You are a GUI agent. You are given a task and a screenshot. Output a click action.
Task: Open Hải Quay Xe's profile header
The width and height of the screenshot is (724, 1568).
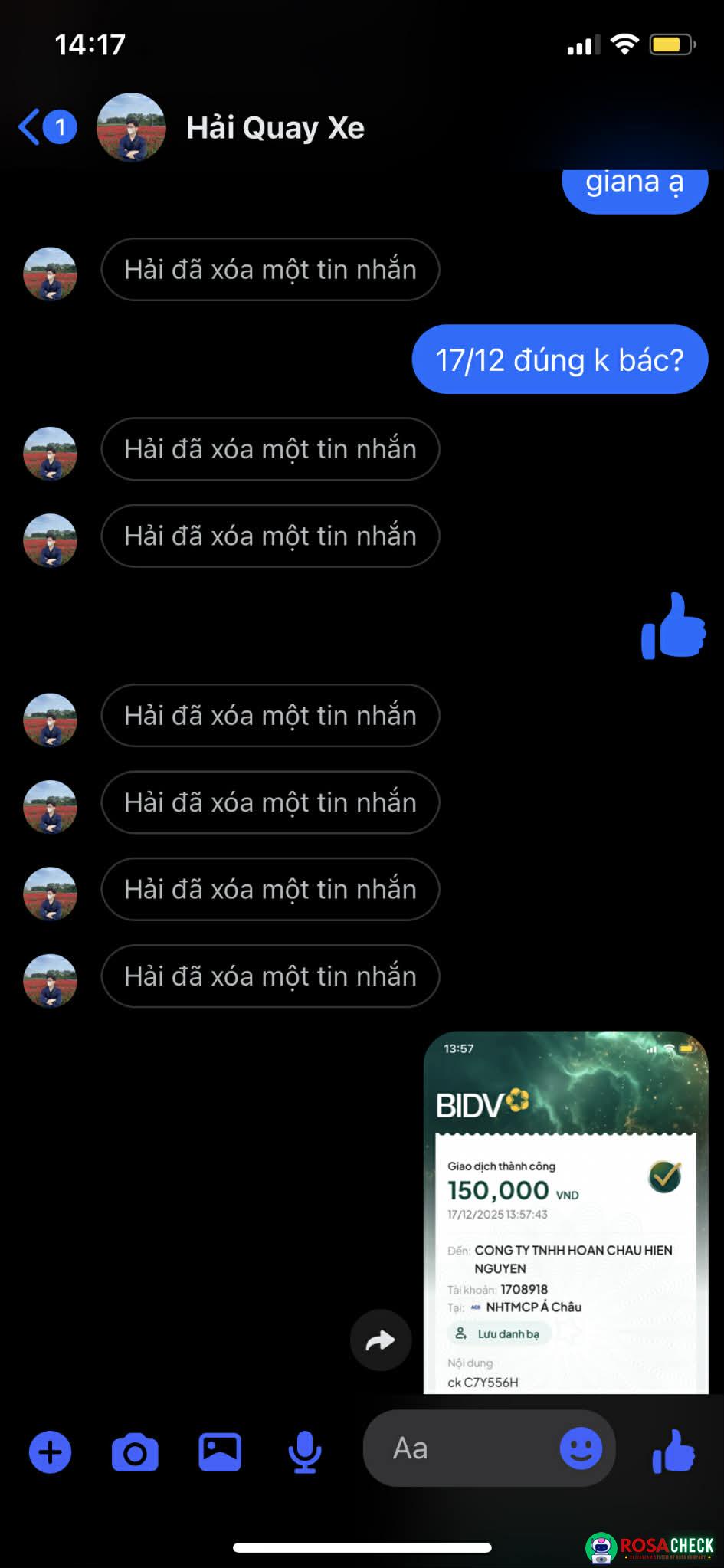tap(274, 128)
